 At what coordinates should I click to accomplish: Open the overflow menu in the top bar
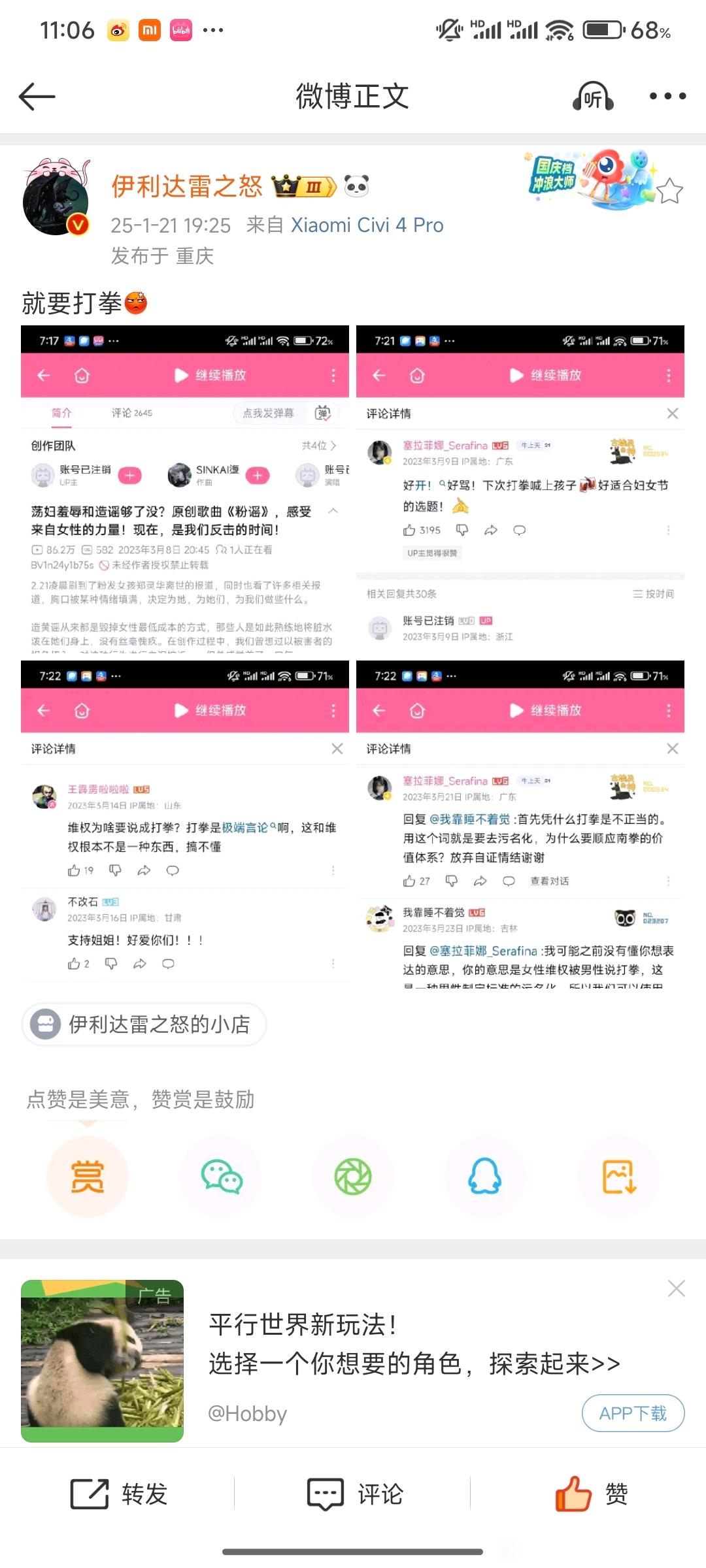click(x=667, y=97)
